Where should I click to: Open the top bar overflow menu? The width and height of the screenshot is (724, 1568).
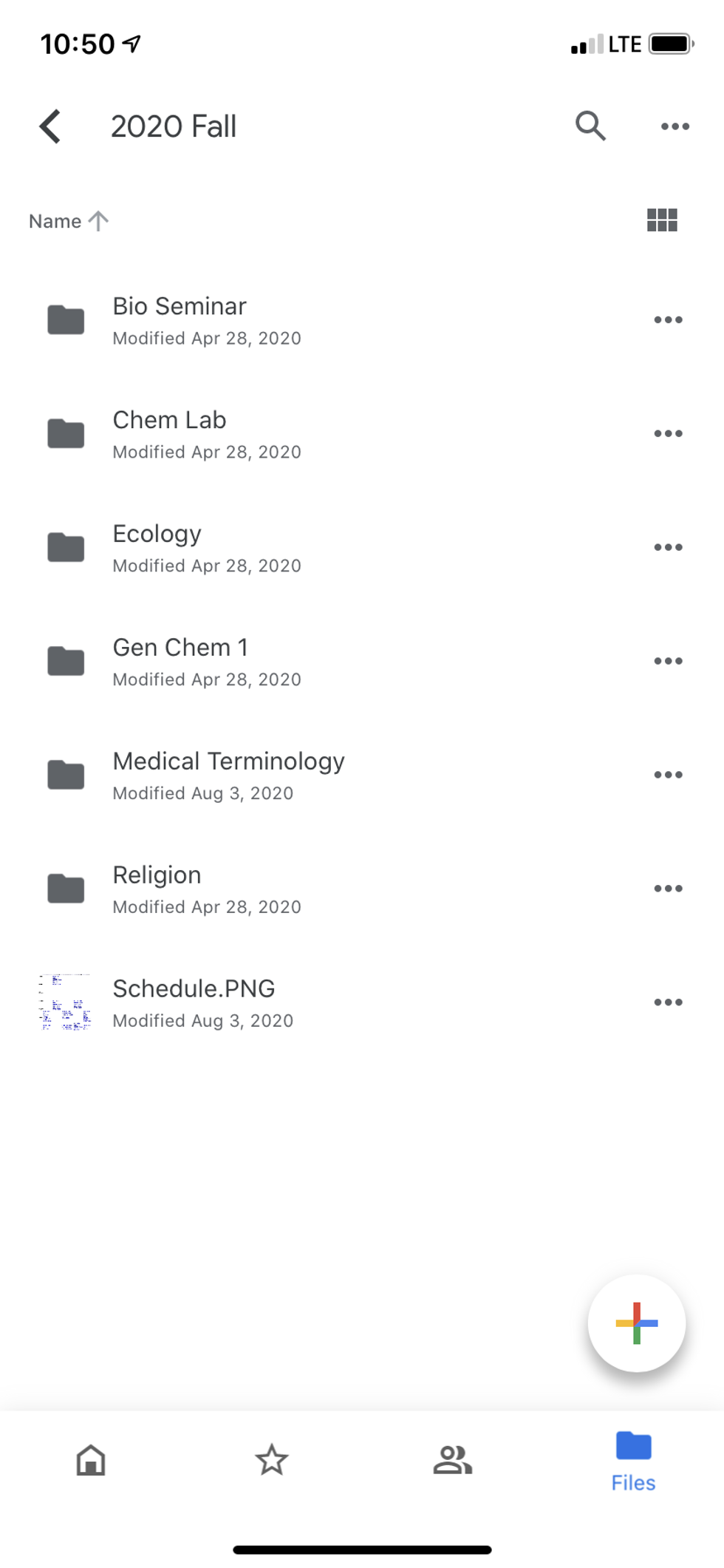(675, 126)
